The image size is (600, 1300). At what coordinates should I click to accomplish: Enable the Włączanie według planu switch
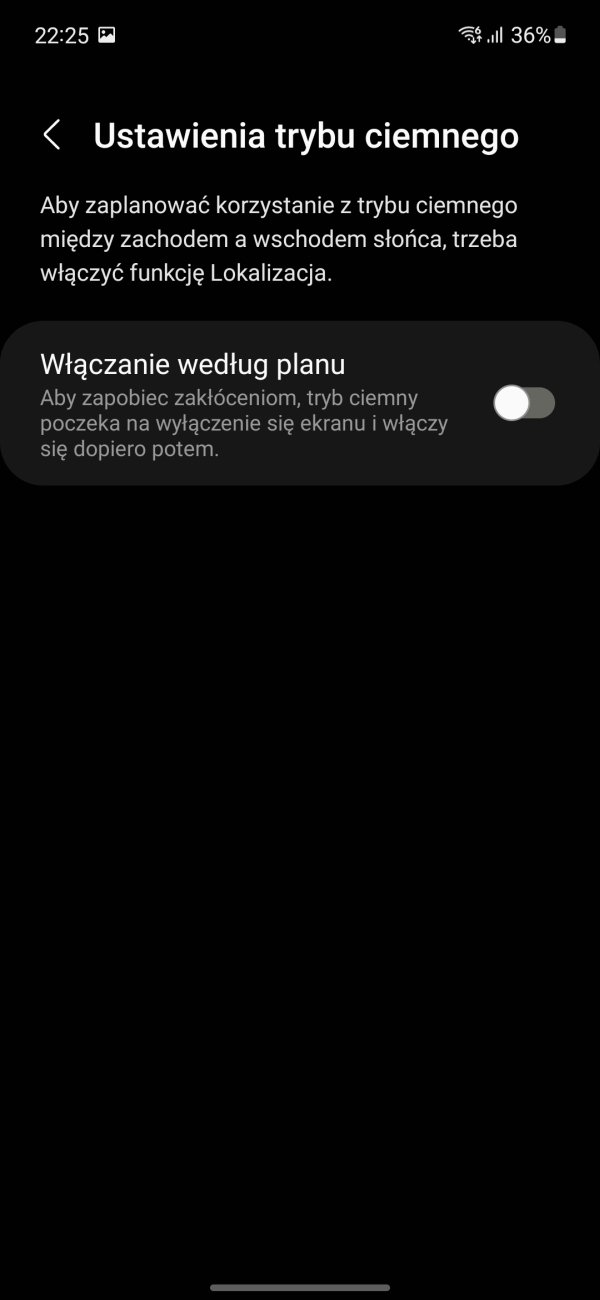524,403
